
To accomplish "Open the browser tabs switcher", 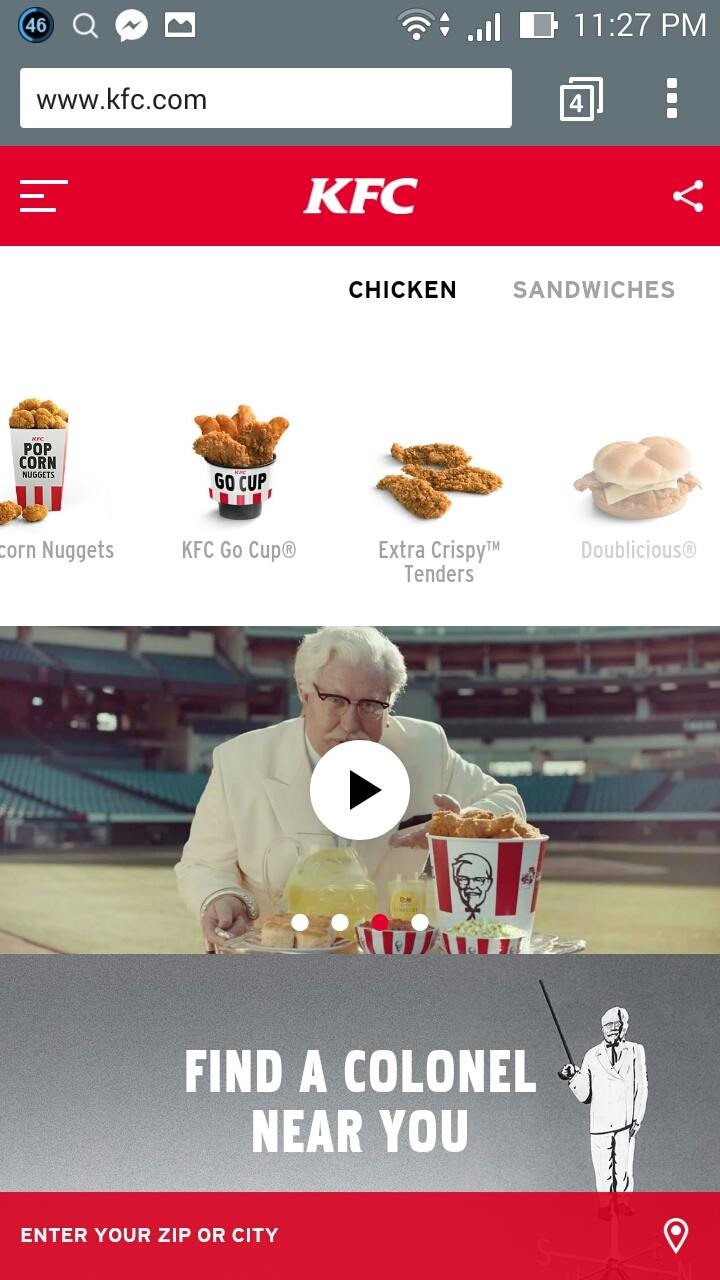I will pyautogui.click(x=580, y=99).
